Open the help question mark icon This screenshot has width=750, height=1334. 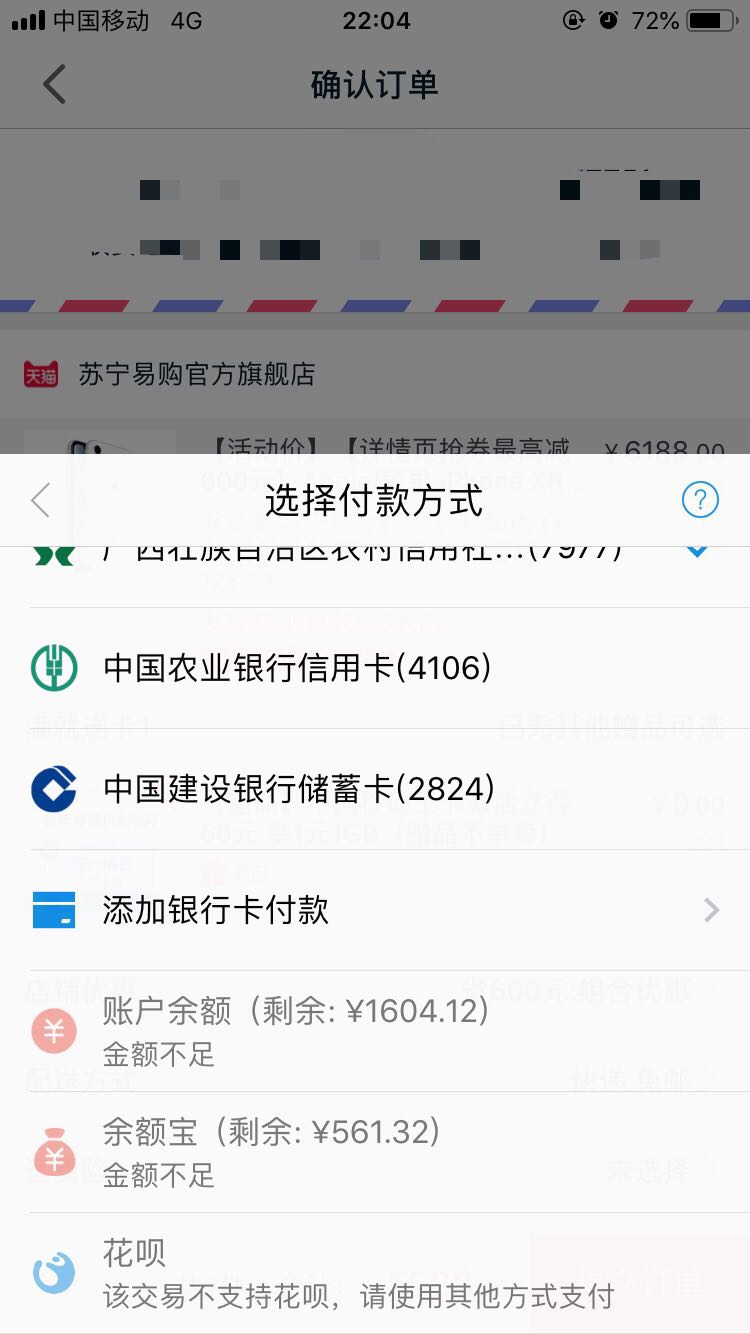(x=699, y=499)
